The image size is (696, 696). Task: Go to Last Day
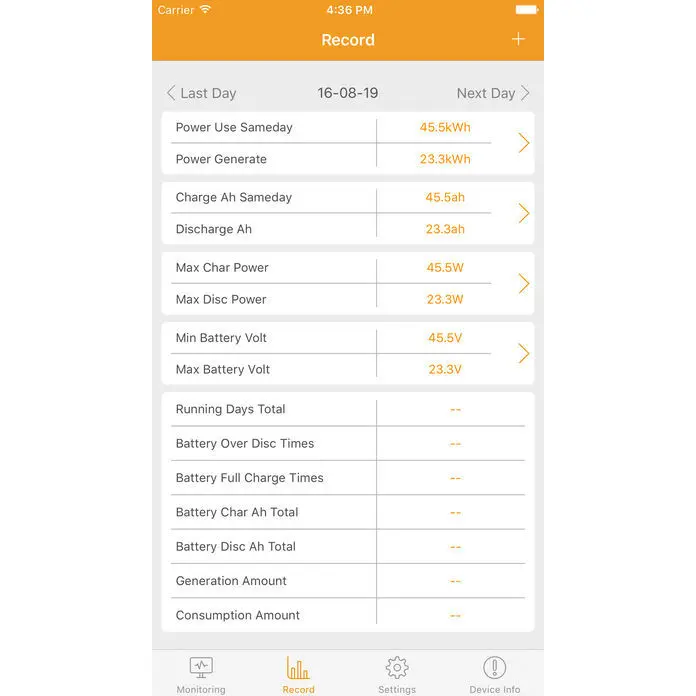click(202, 93)
